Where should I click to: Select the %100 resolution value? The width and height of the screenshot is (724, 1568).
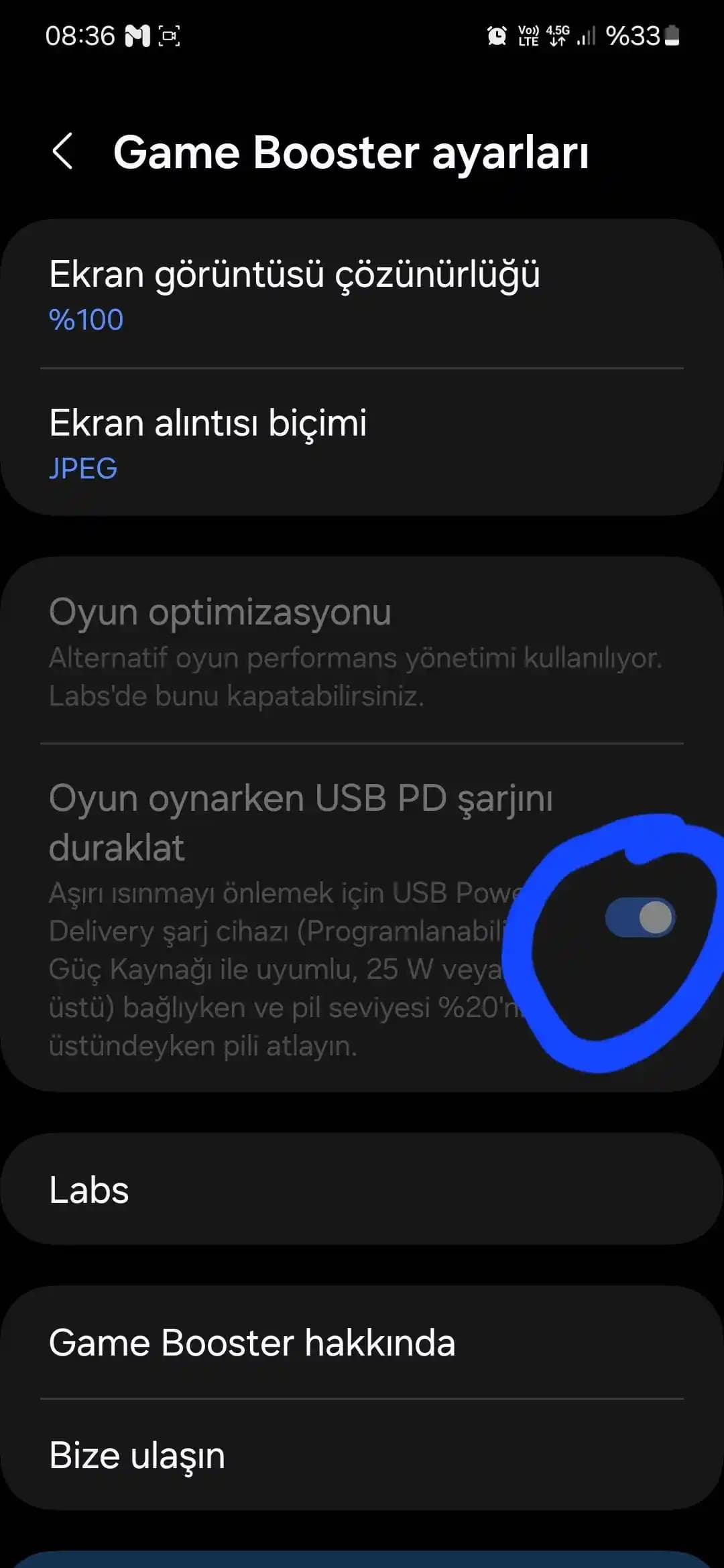click(x=84, y=320)
